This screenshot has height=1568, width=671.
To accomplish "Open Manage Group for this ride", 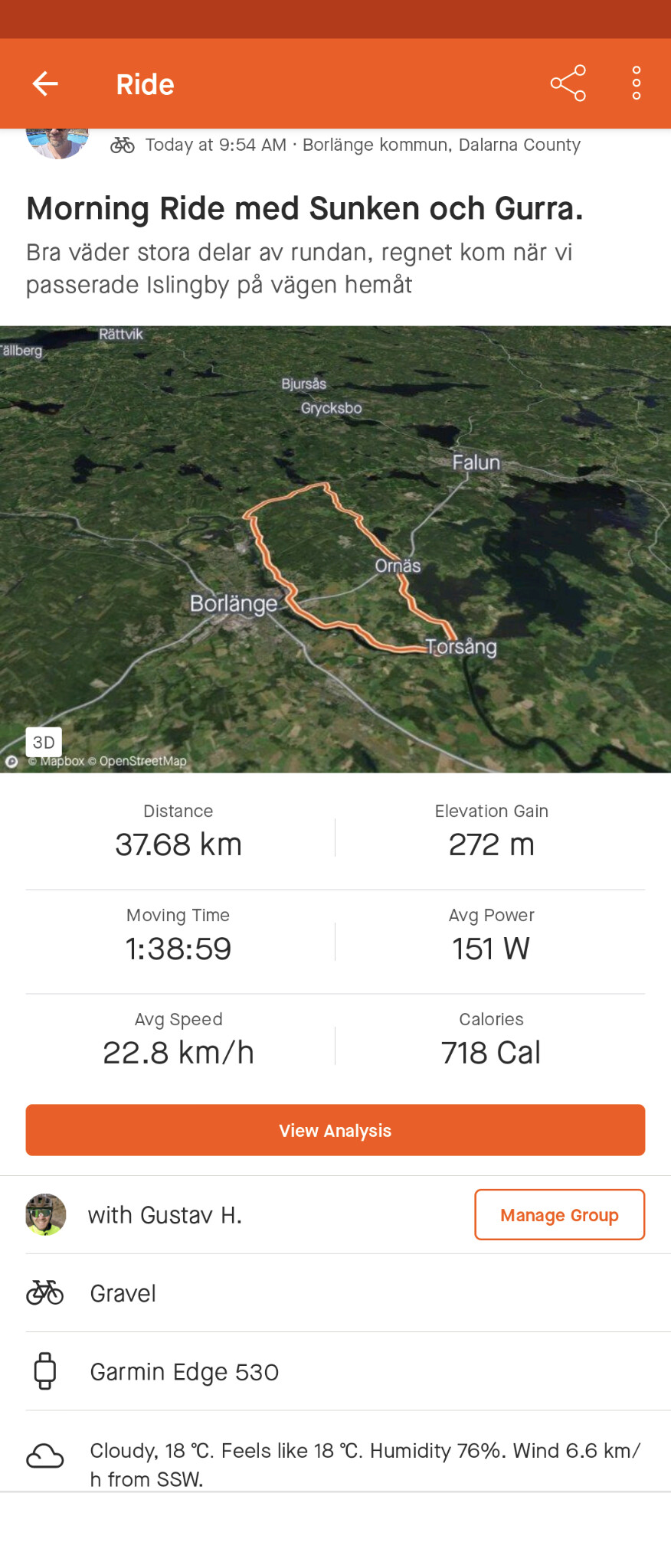I will (559, 1215).
